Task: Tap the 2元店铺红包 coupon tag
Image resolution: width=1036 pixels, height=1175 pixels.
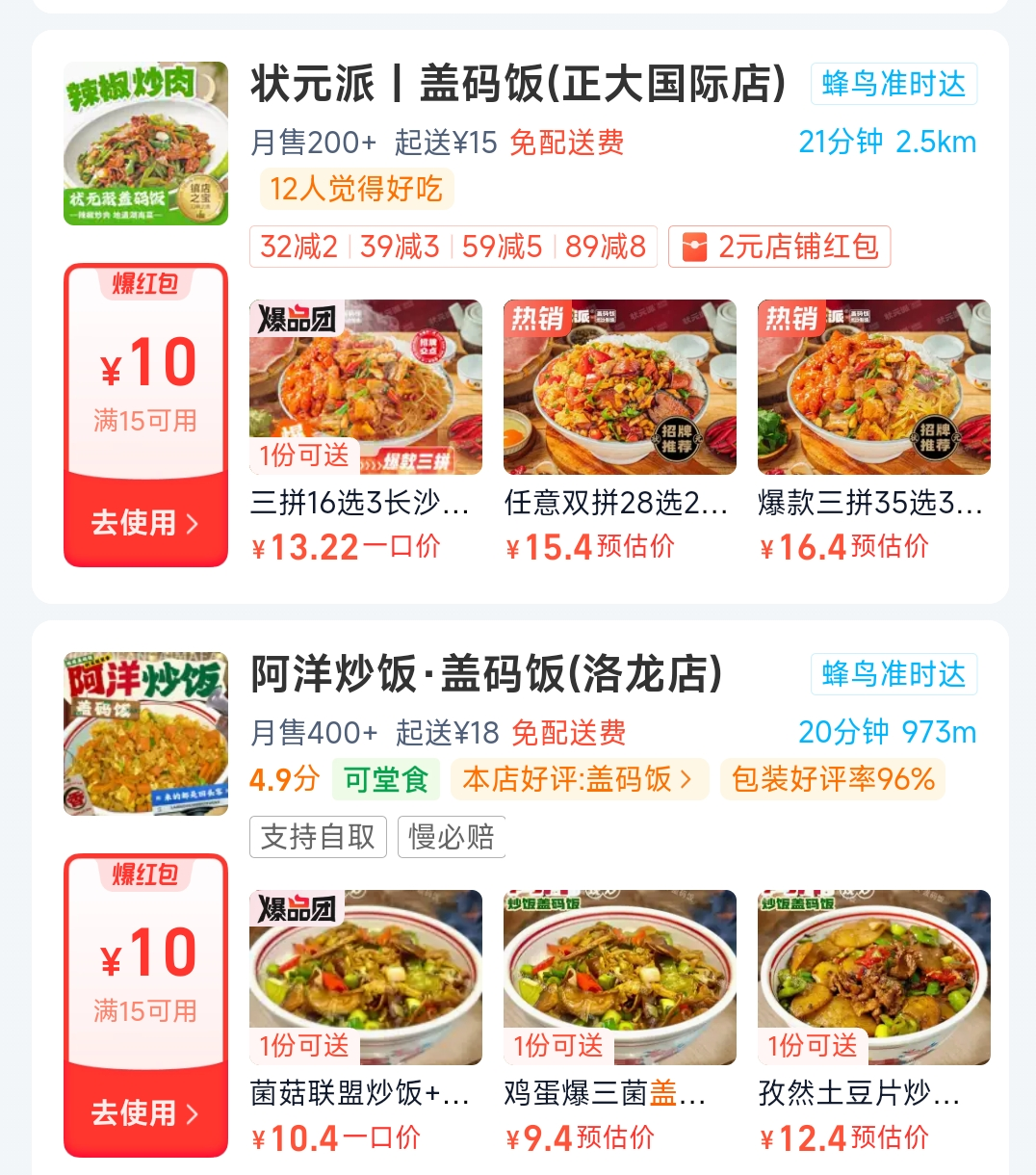Action: tap(780, 247)
